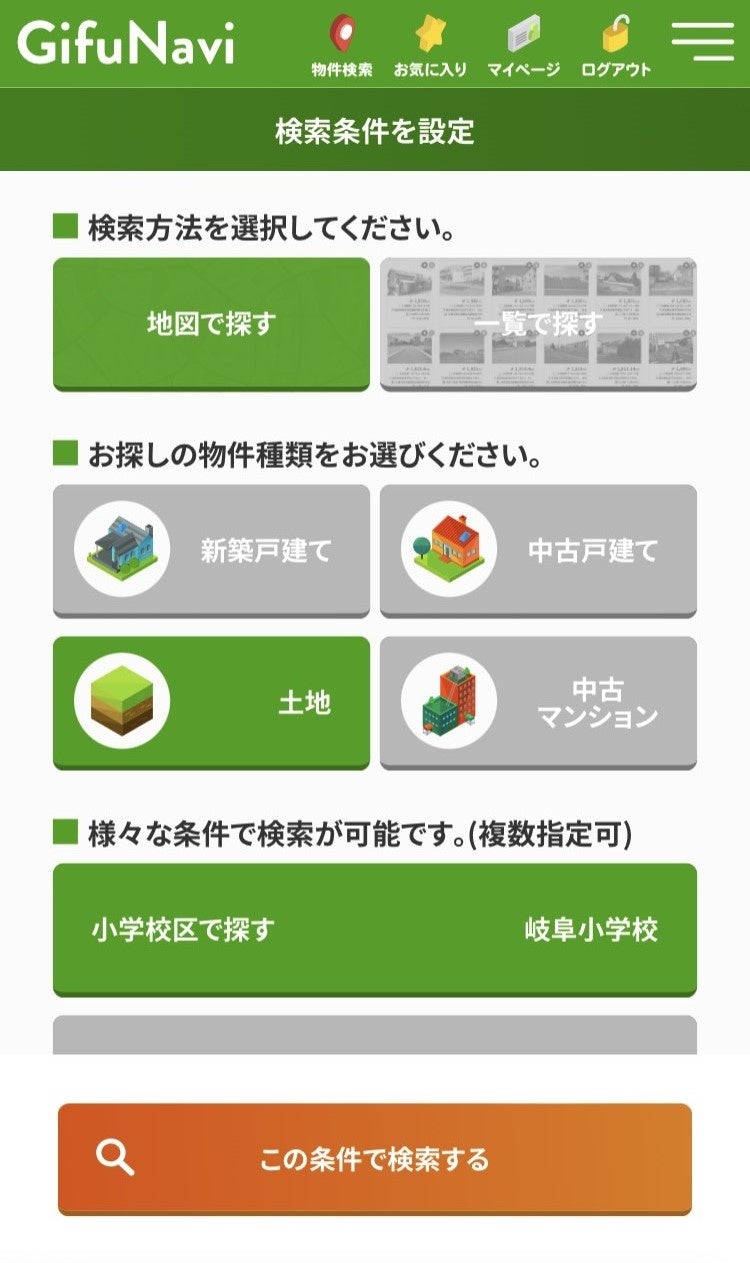Select 一覧で探す search method
The height and width of the screenshot is (1263, 750).
[538, 323]
